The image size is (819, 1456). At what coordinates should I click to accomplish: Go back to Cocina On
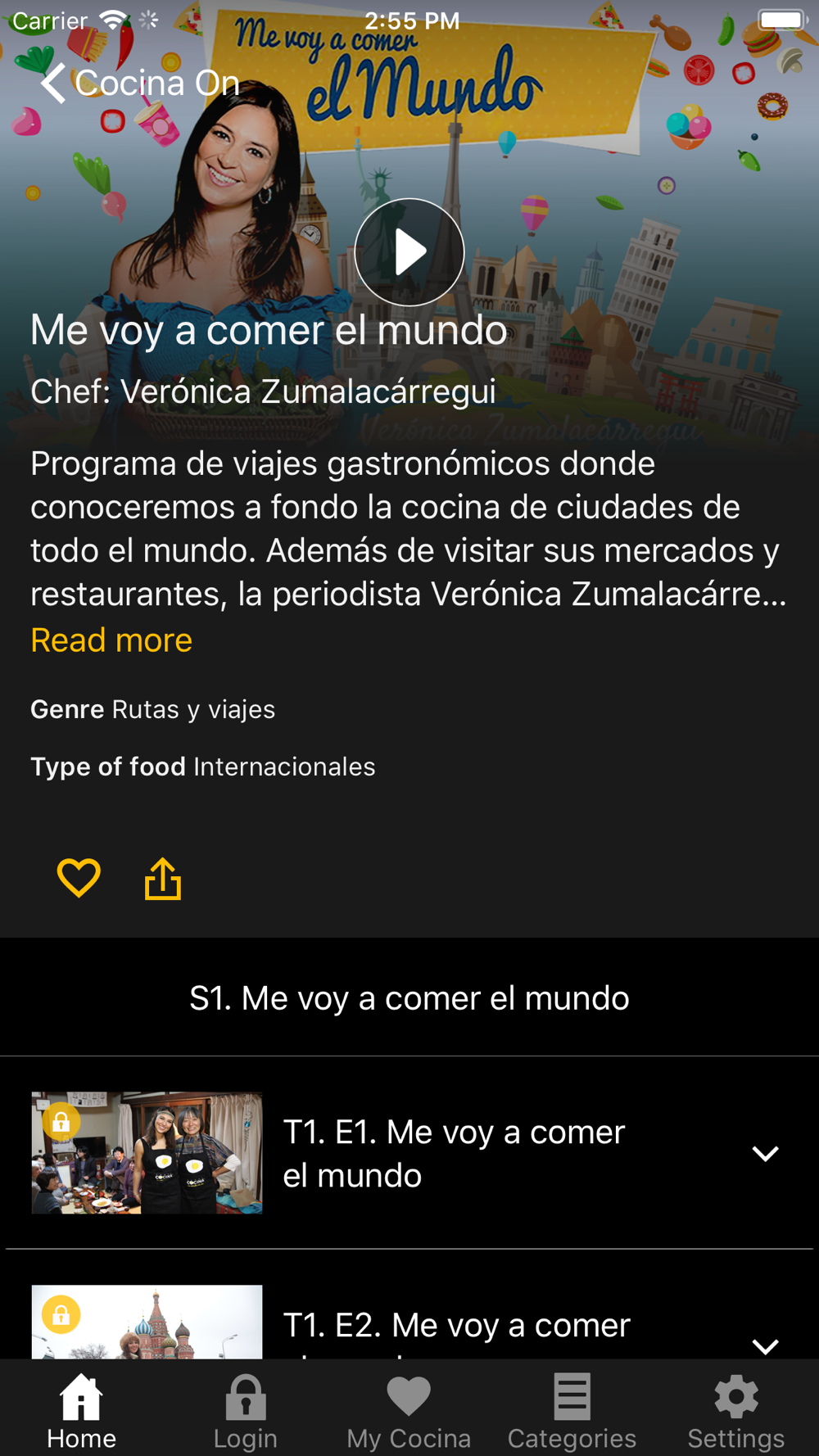click(139, 84)
